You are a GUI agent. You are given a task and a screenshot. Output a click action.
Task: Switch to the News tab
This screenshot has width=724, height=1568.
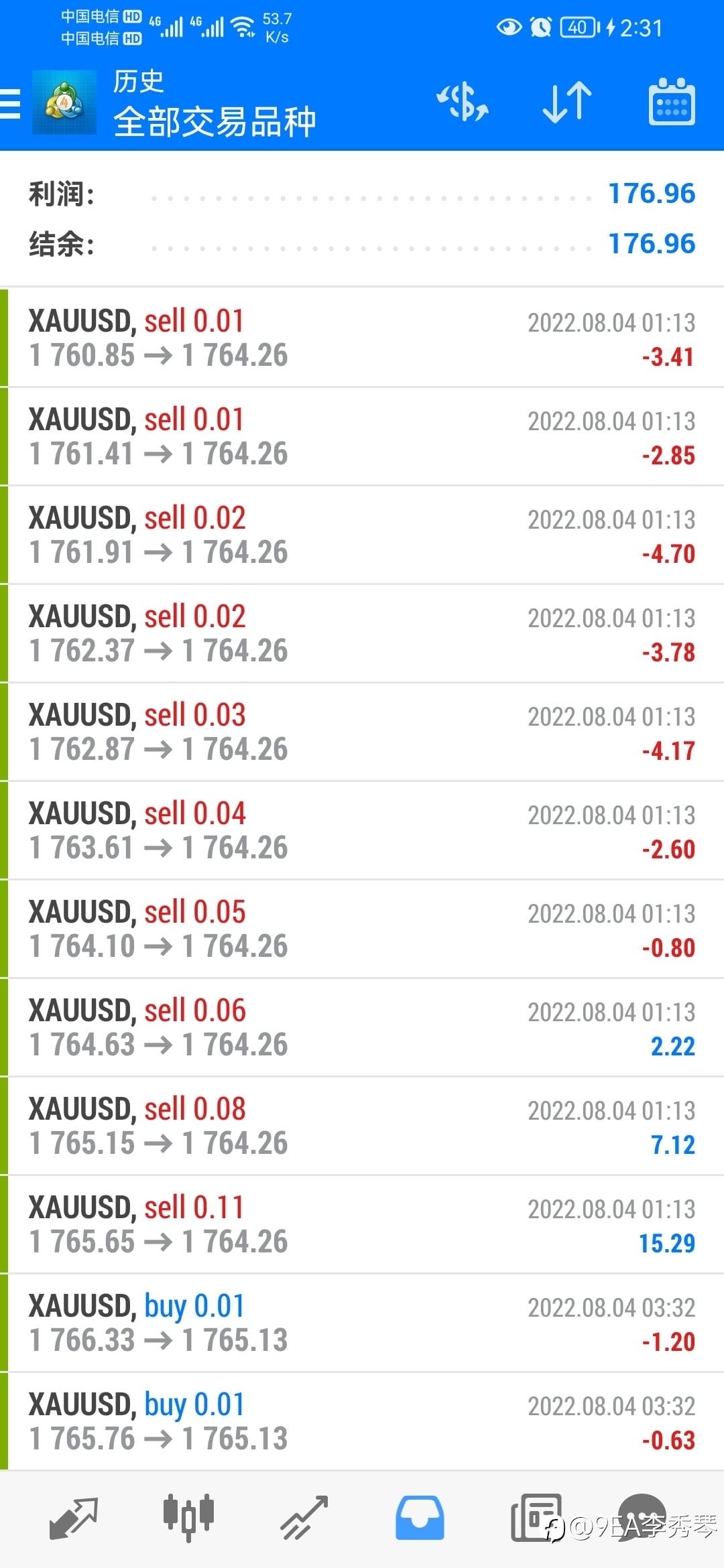point(536,1518)
